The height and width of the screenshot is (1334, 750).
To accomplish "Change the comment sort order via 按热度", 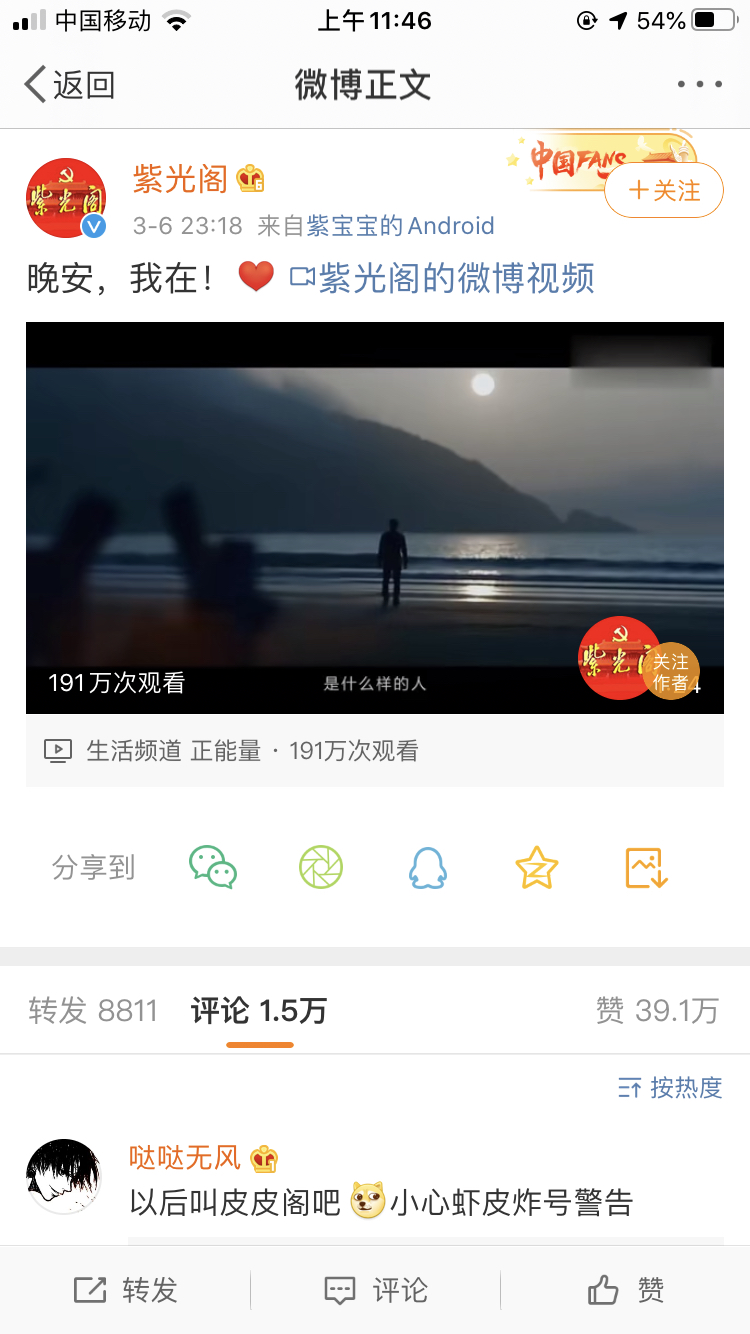I will 671,1088.
